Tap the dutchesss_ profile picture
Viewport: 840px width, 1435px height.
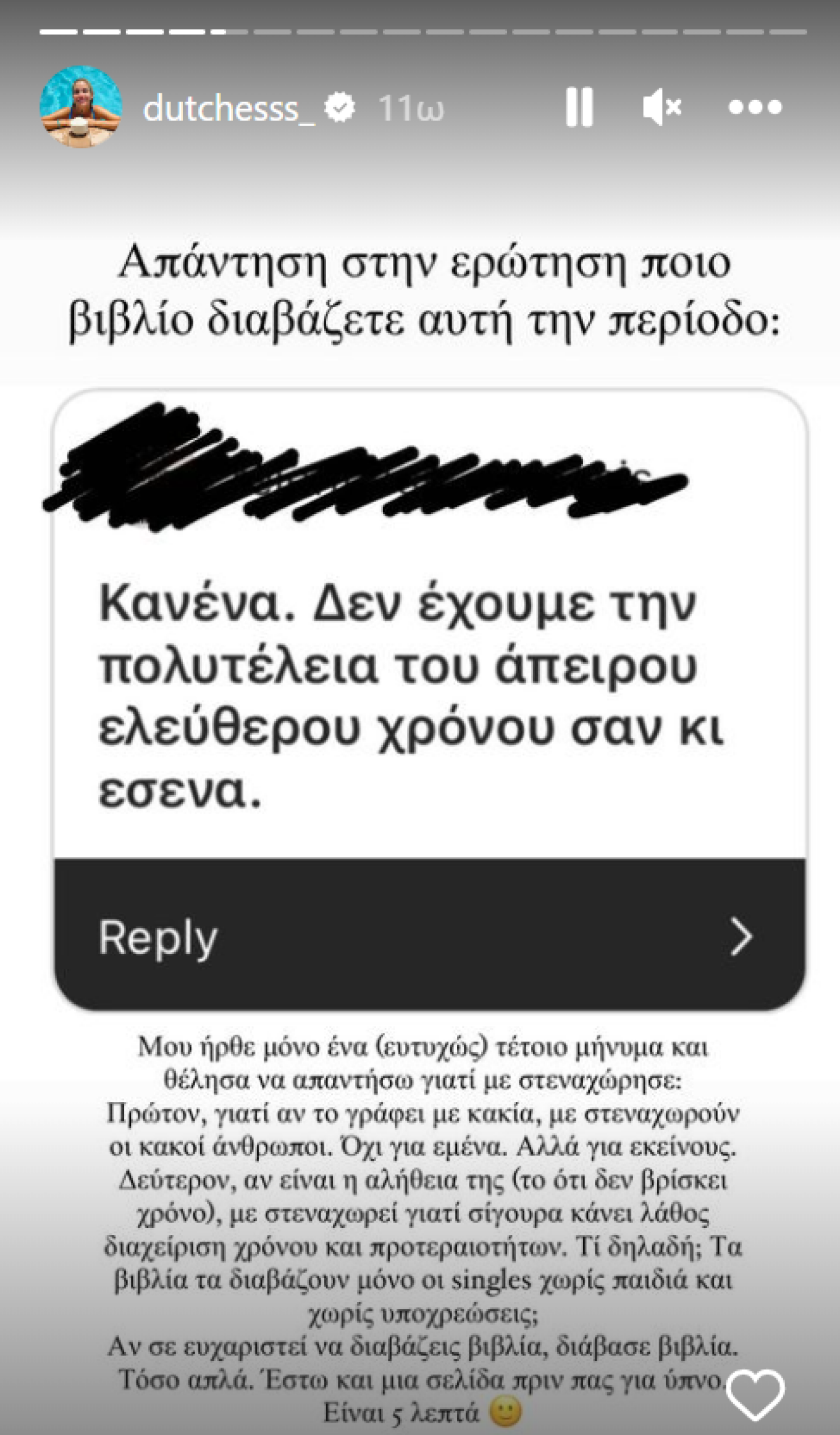coord(81,107)
